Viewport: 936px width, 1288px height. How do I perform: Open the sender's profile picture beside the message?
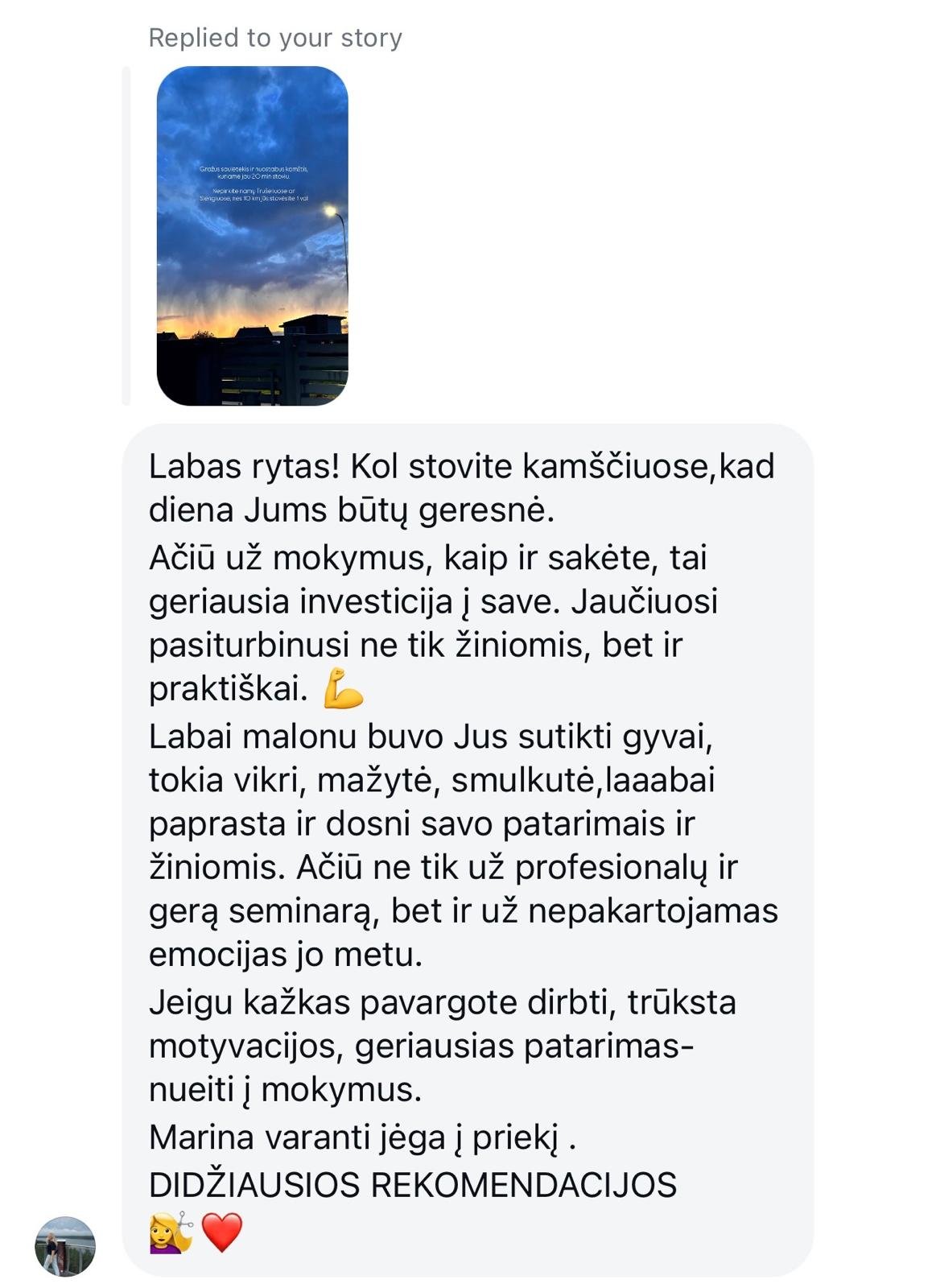pos(65,1246)
